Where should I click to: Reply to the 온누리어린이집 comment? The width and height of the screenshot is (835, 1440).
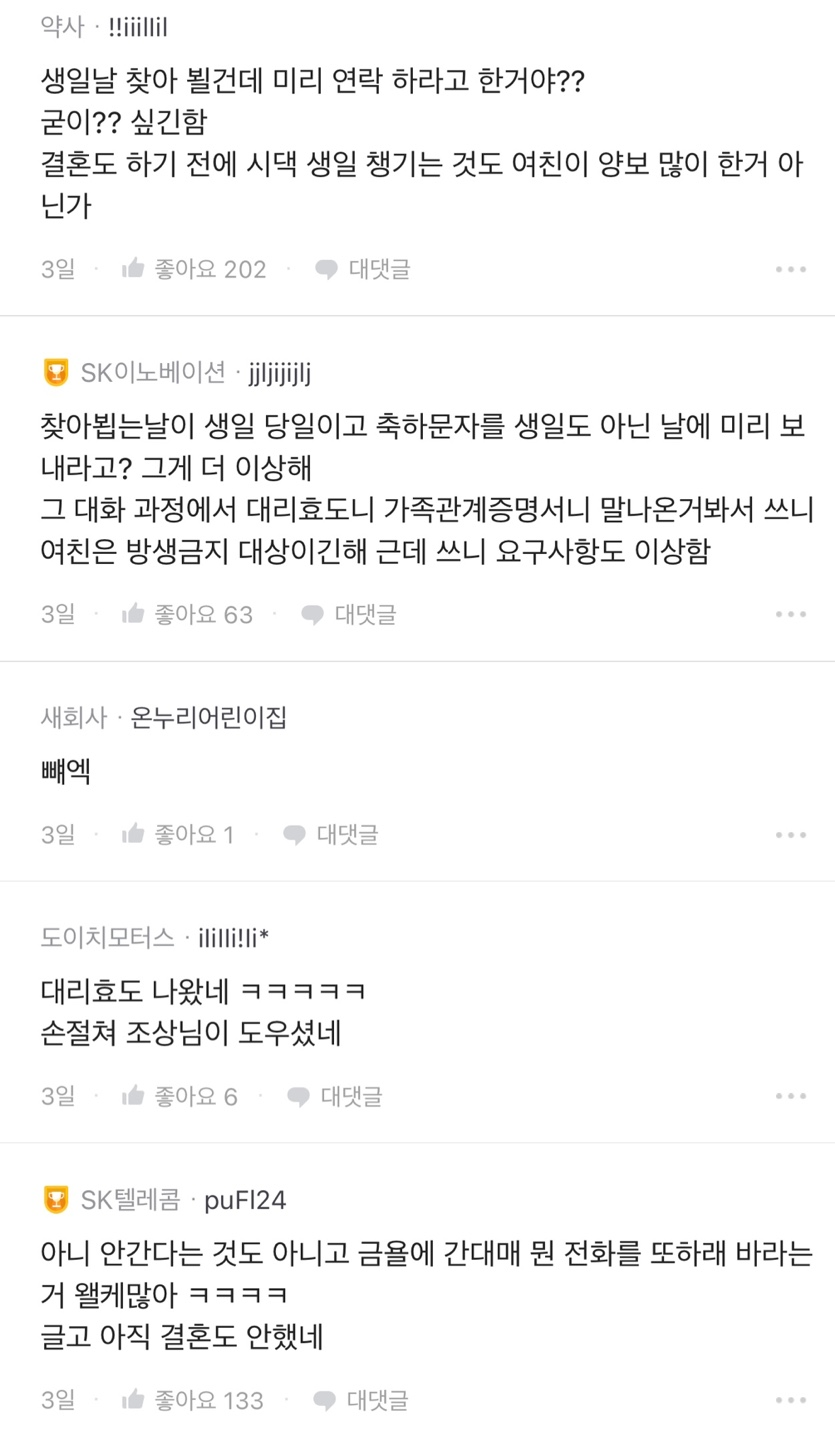[331, 834]
